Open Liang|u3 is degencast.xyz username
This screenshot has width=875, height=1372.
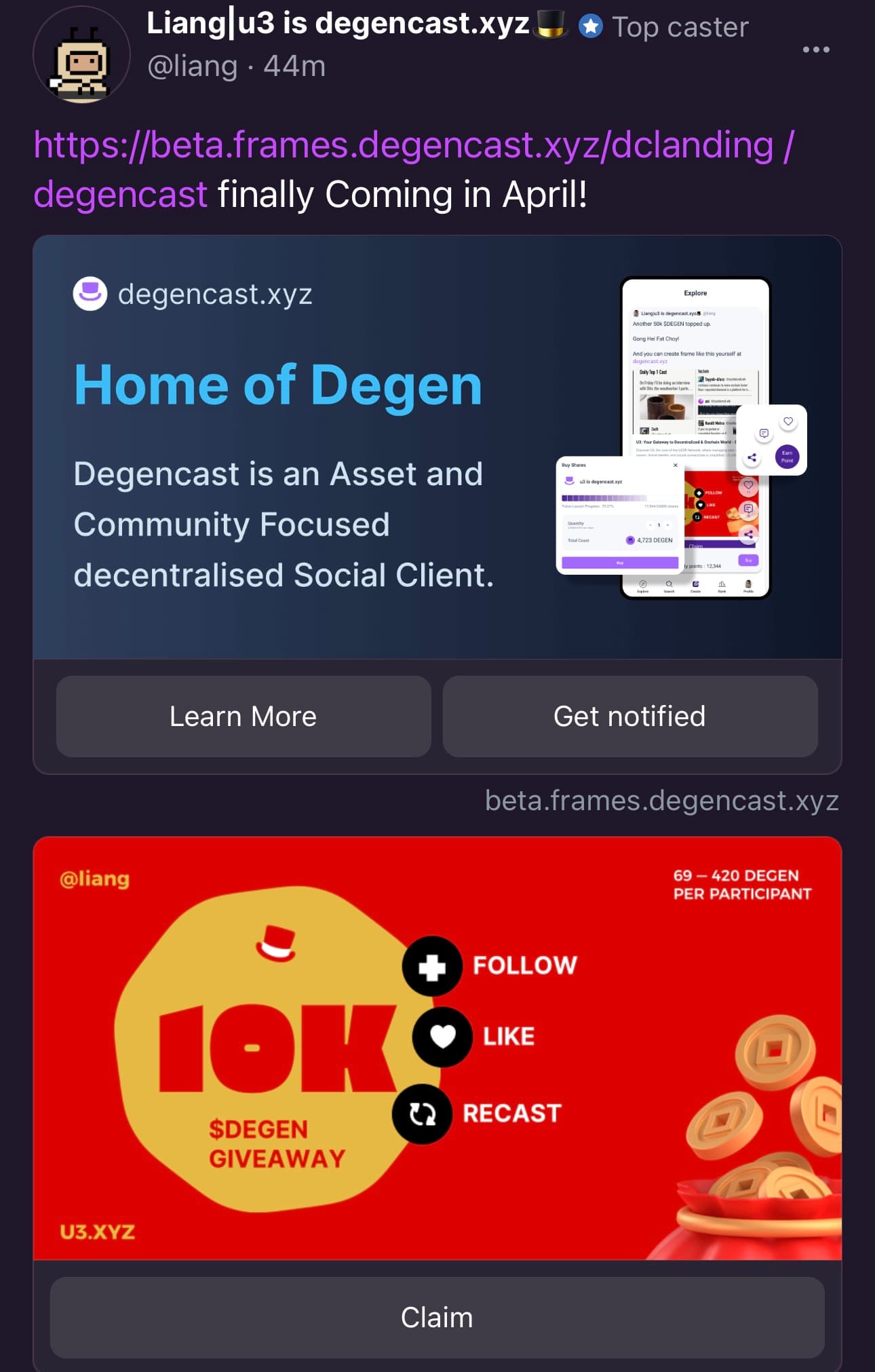coord(338,24)
